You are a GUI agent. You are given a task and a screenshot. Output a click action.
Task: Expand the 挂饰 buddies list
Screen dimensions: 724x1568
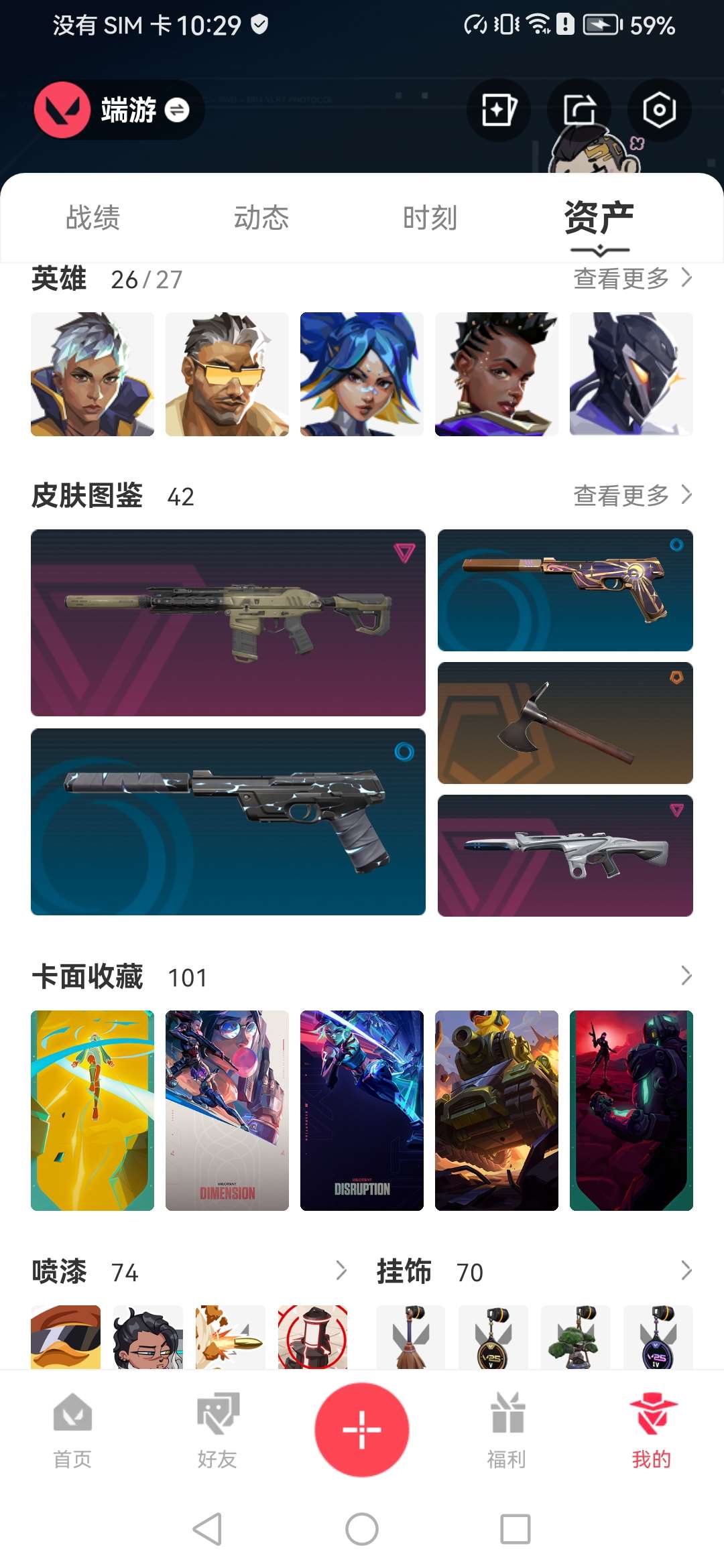[686, 1270]
